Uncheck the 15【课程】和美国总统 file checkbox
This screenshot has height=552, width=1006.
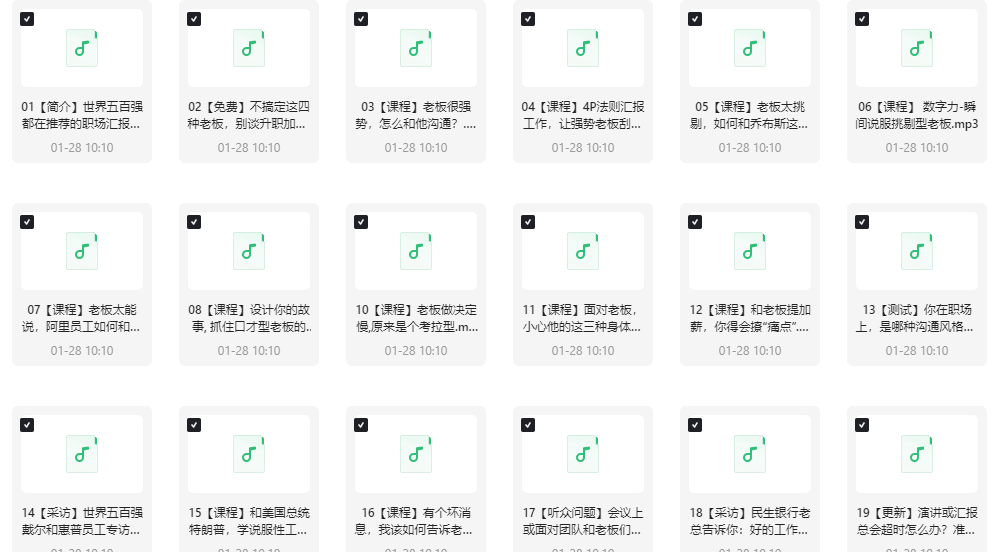(x=194, y=425)
